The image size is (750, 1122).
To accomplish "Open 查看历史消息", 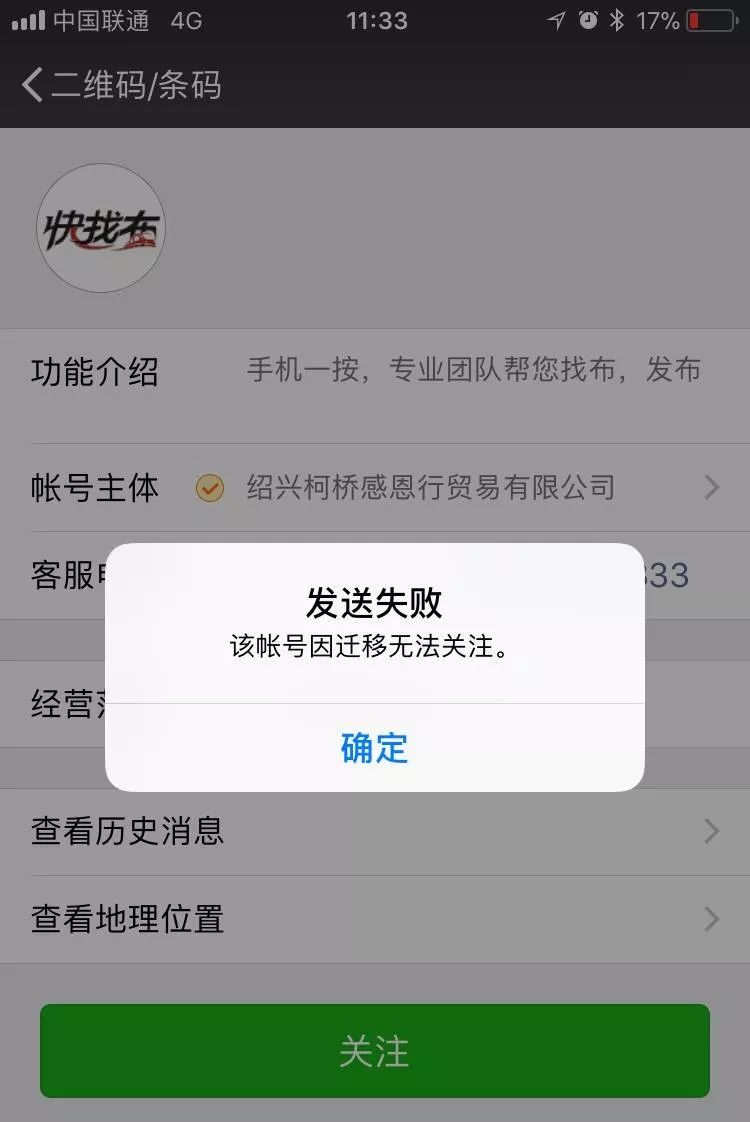I will (375, 831).
